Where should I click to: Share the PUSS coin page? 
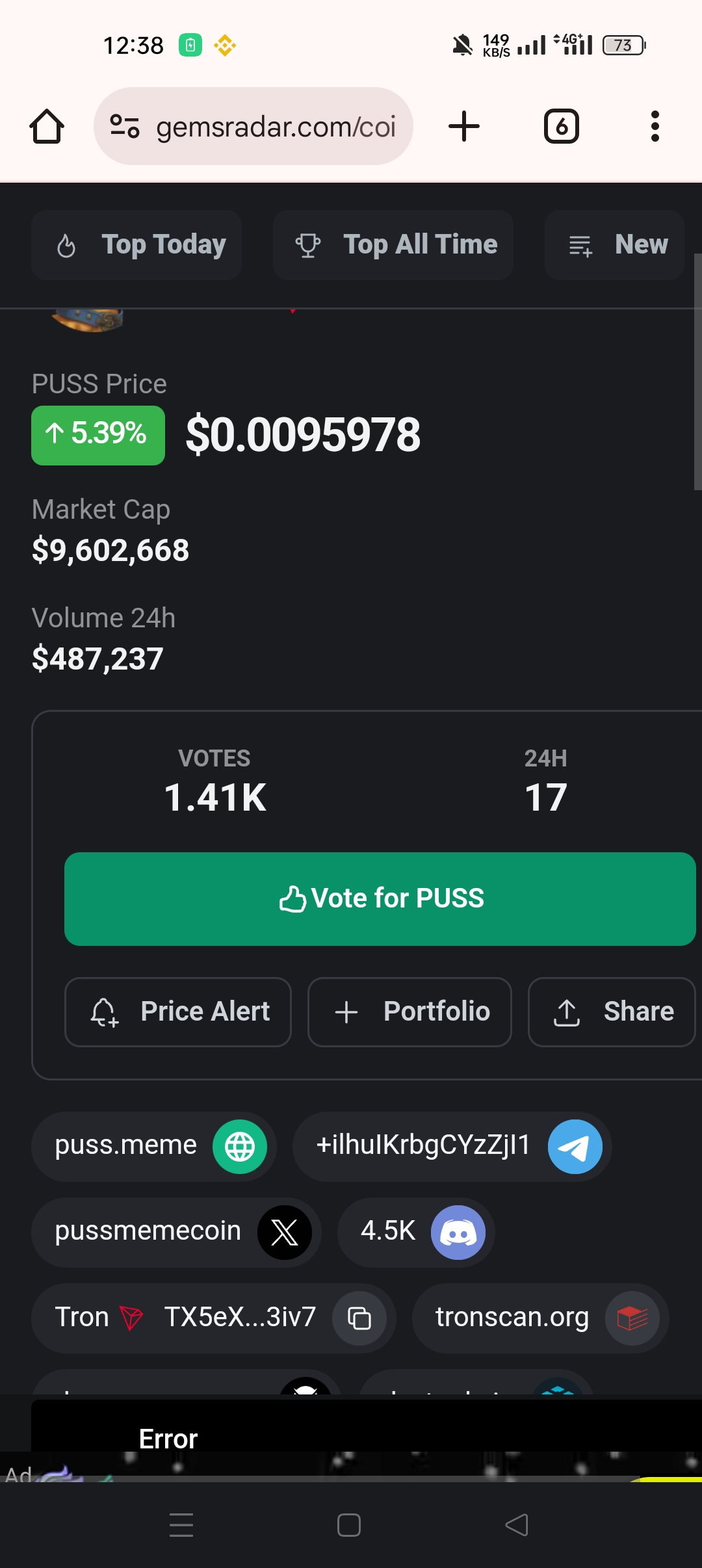(612, 1012)
